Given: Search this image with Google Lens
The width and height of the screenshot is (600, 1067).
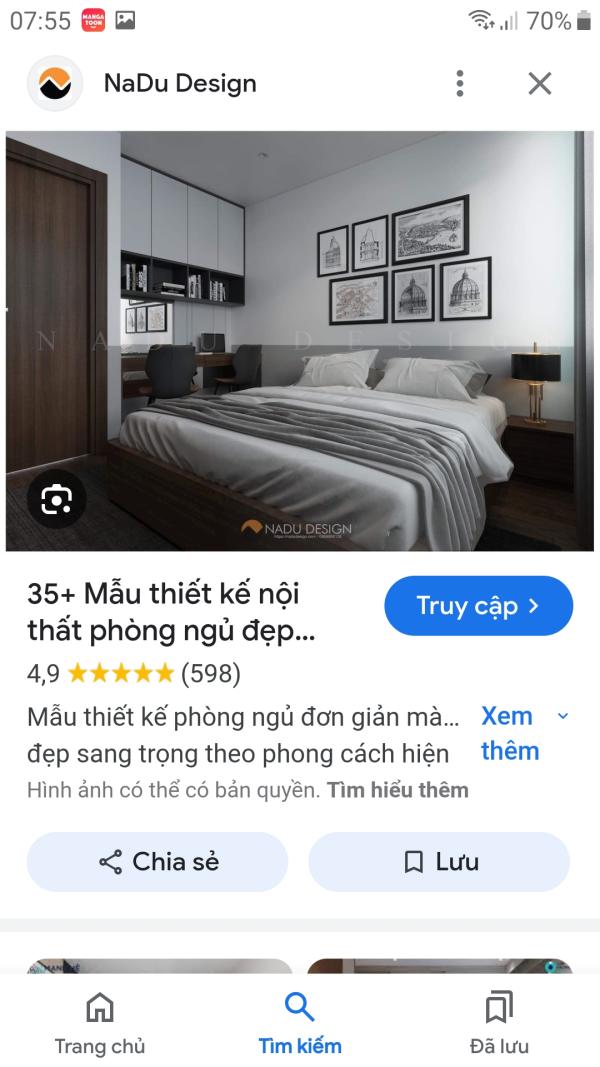Looking at the screenshot, I should pyautogui.click(x=56, y=499).
